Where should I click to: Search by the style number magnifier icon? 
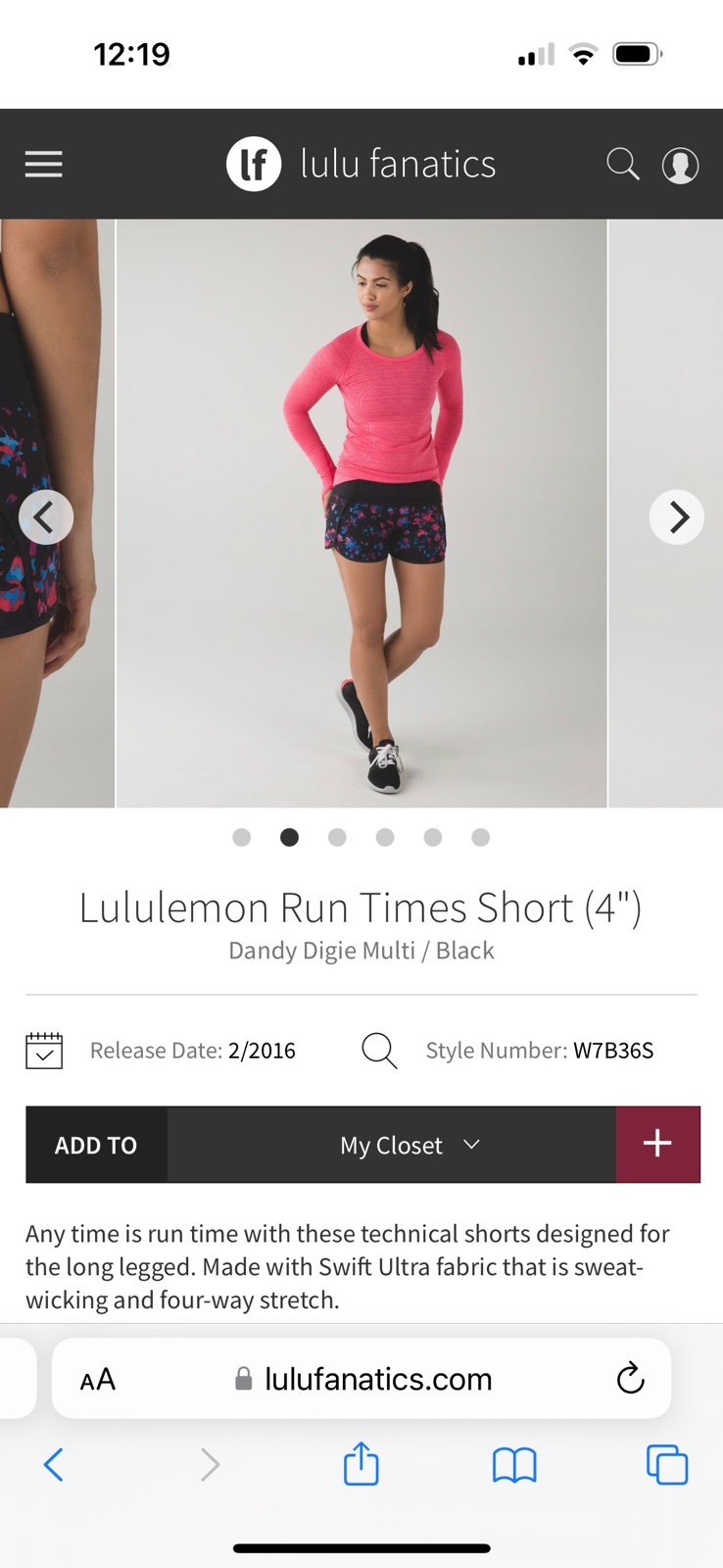coord(379,1051)
